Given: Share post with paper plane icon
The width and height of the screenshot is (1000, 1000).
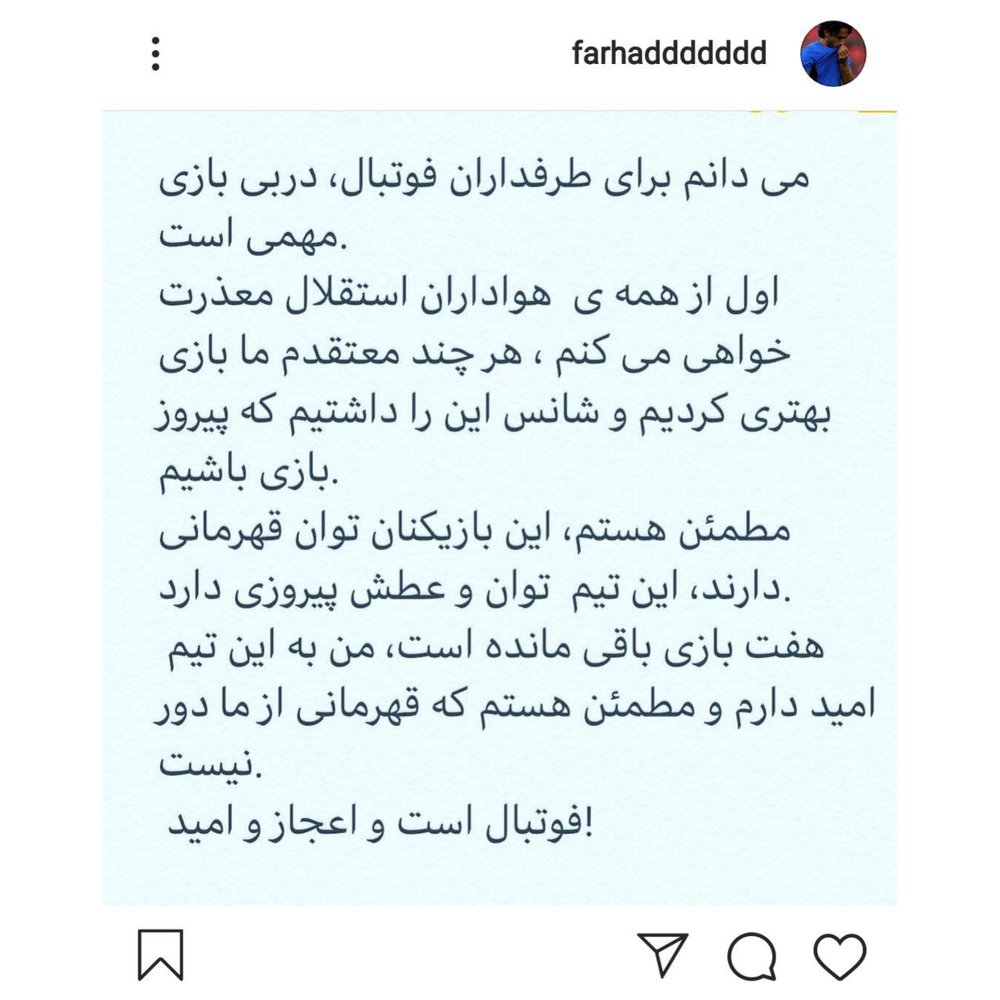Looking at the screenshot, I should pos(662,954).
